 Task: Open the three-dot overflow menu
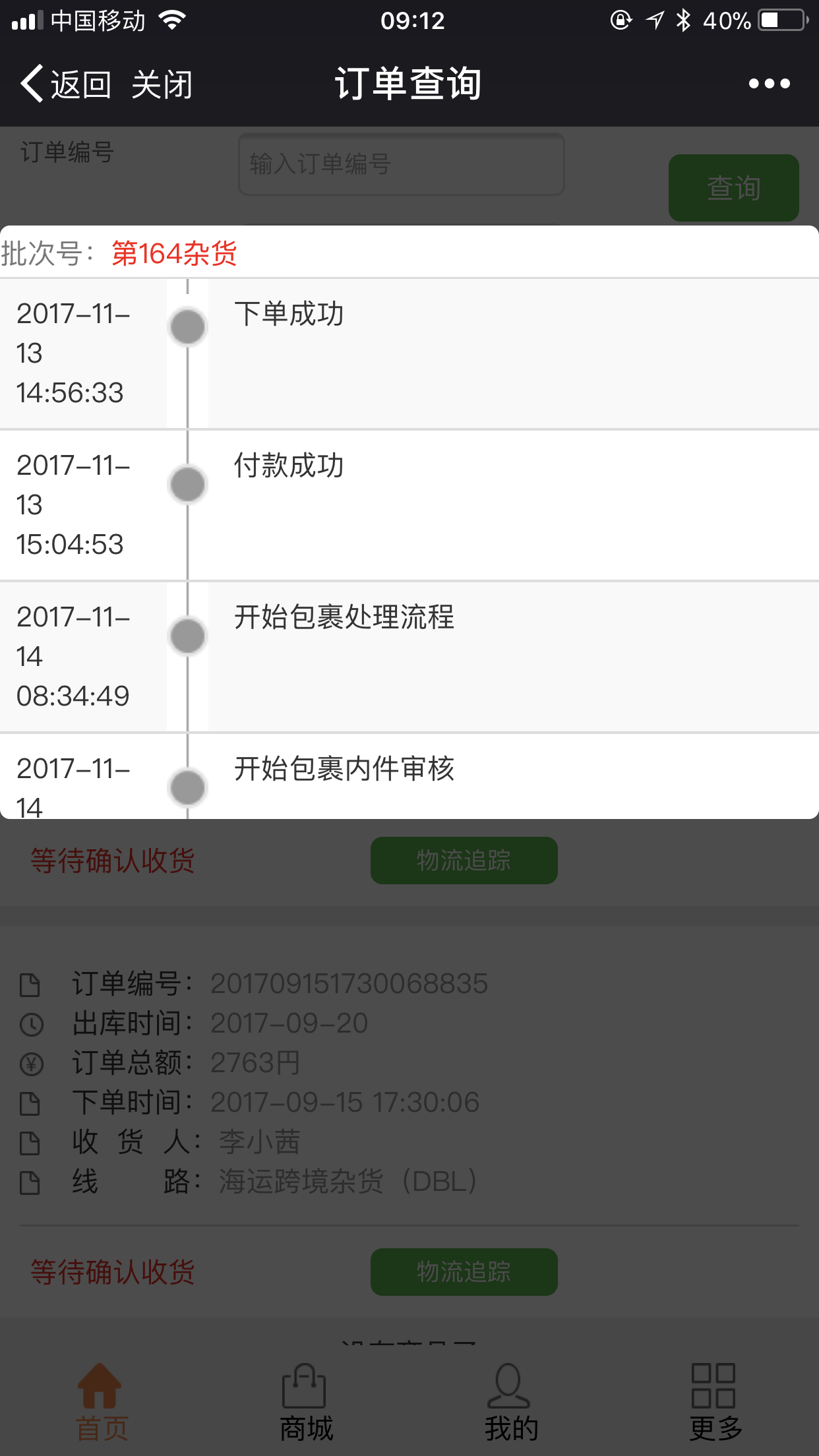click(769, 84)
